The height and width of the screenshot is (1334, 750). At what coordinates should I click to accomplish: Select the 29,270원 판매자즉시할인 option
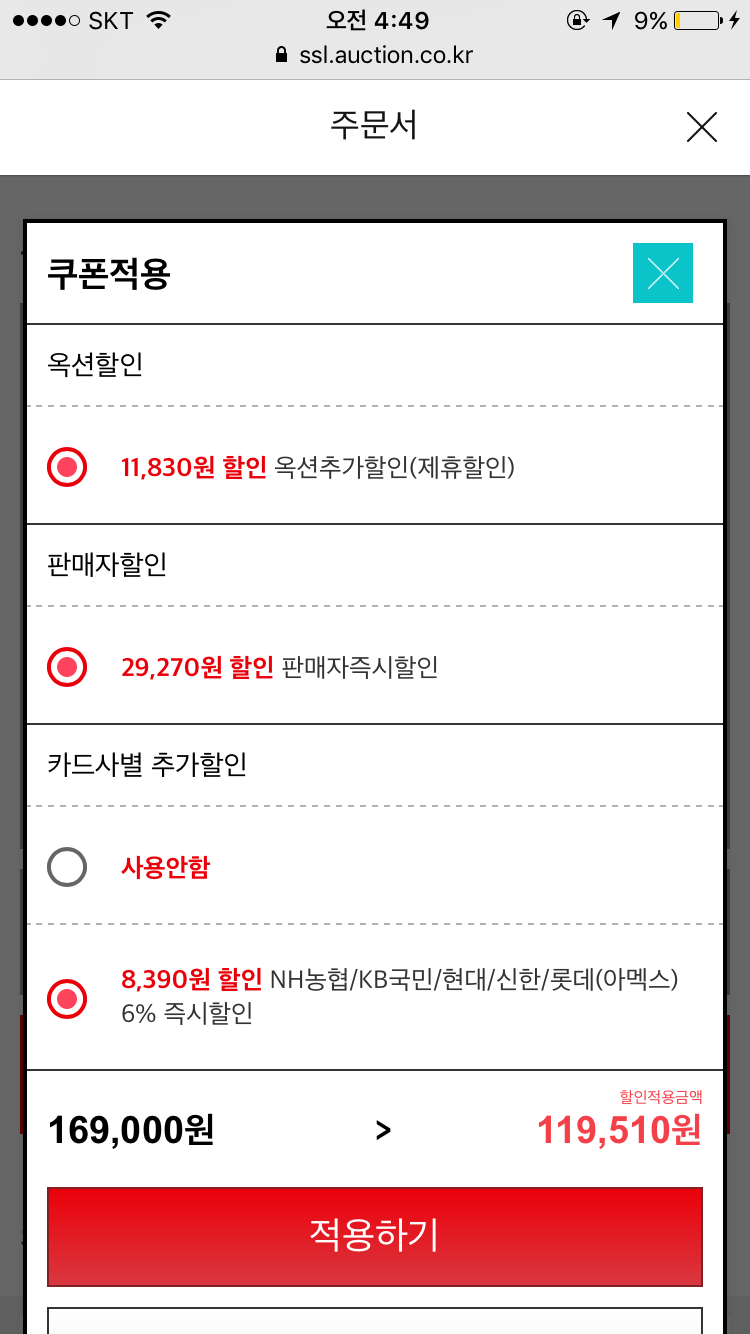(68, 667)
